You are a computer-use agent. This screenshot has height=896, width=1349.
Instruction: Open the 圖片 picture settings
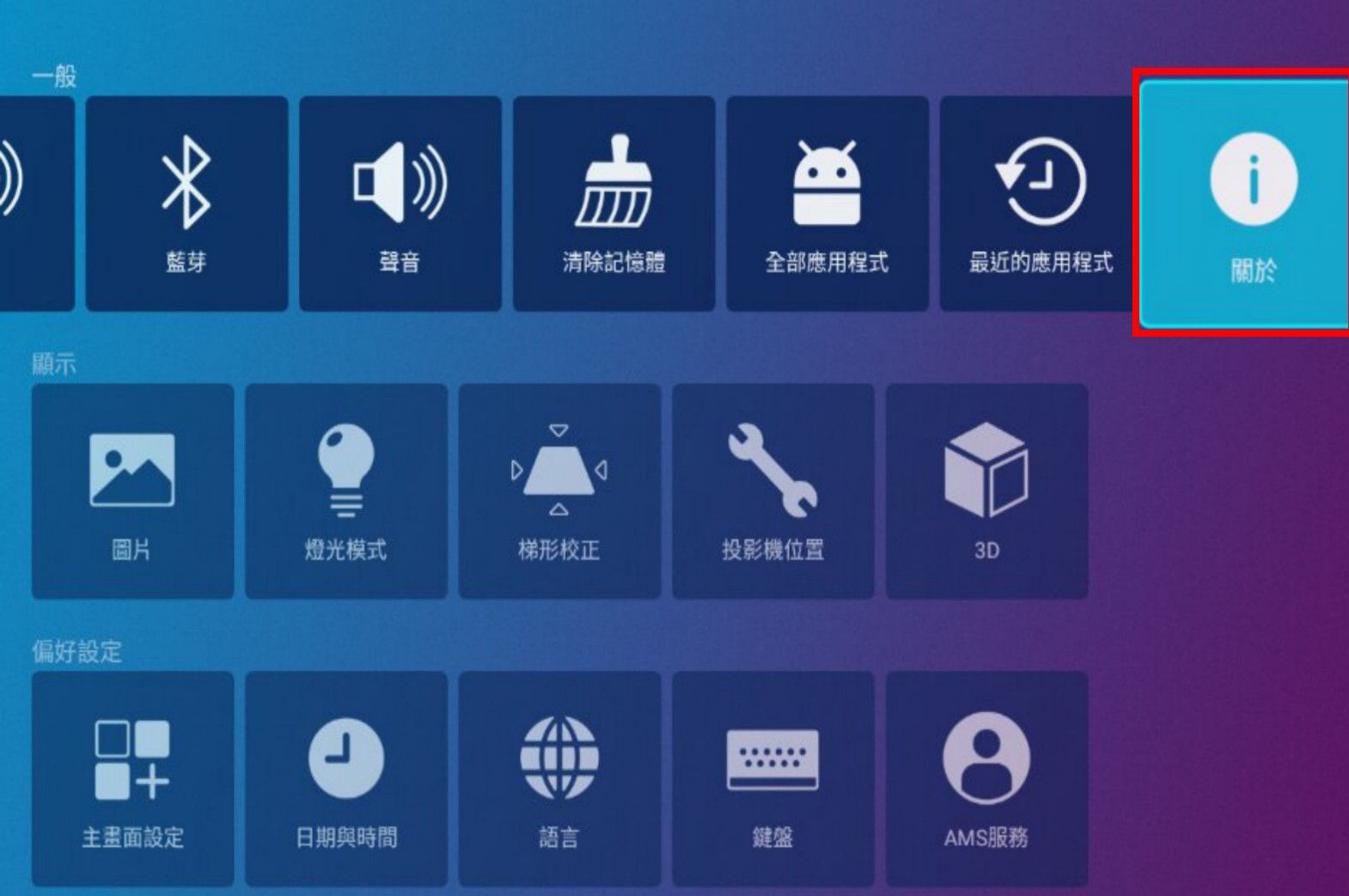[132, 491]
